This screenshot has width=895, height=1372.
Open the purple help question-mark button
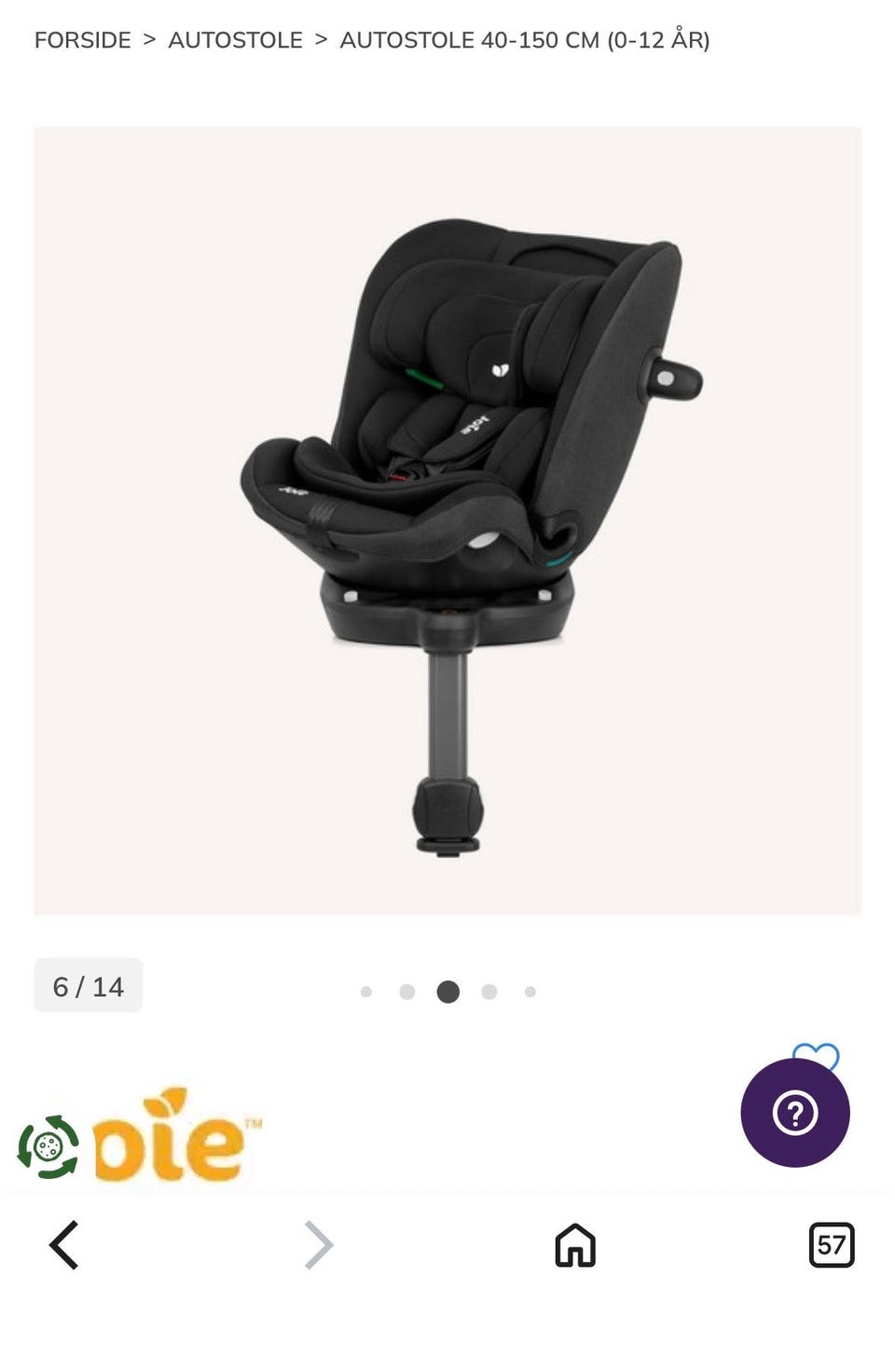pyautogui.click(x=794, y=1113)
